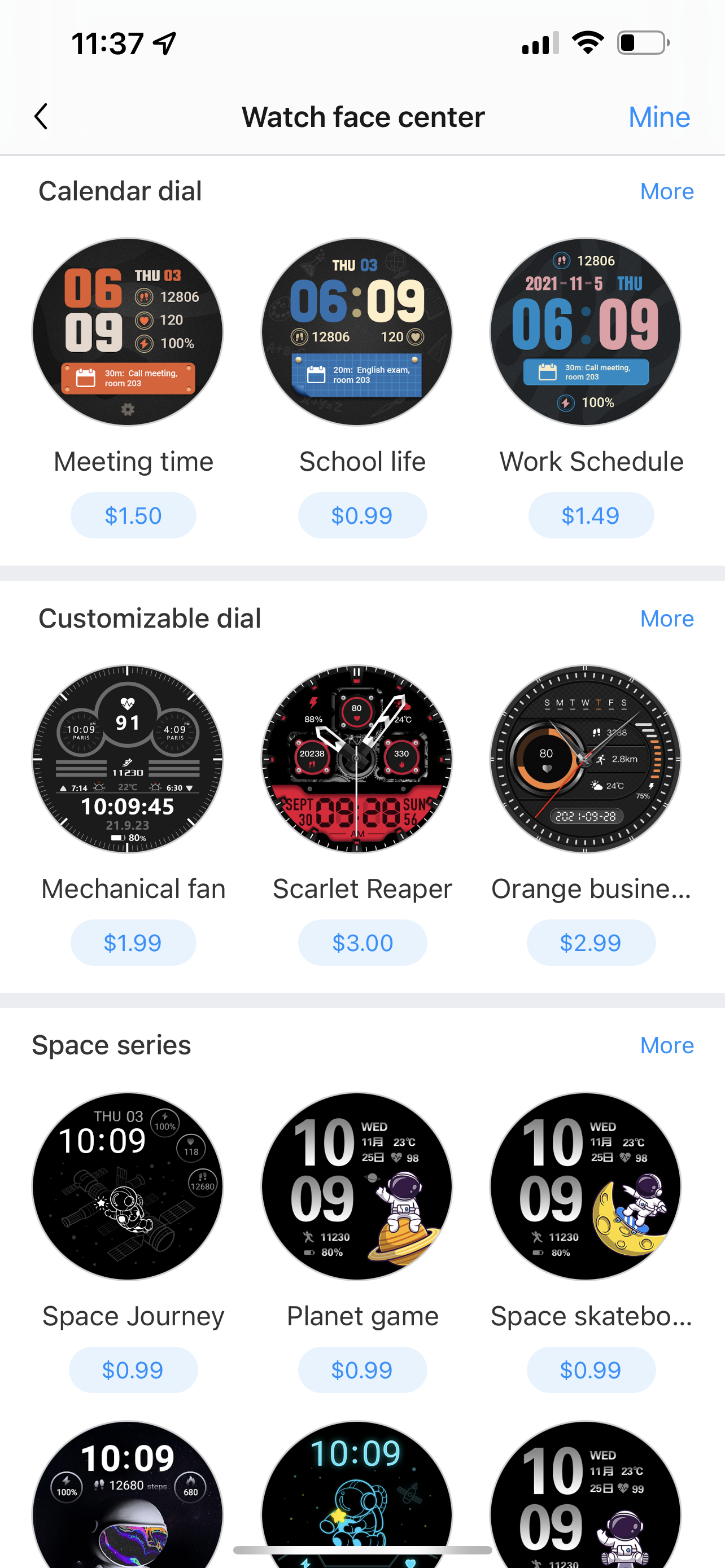Viewport: 725px width, 1568px height.
Task: Open the Mechanical fan watch face
Action: coord(128,759)
